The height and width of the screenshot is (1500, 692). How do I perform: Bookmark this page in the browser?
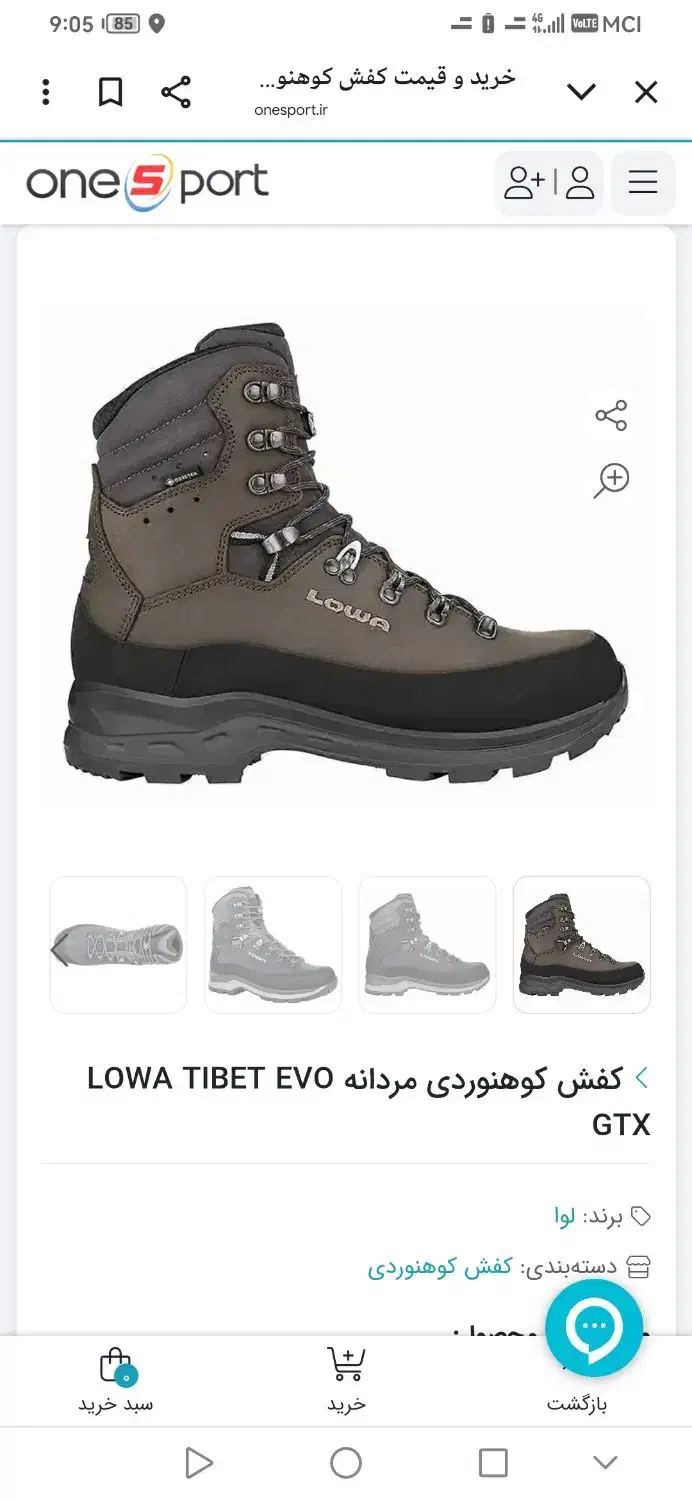[110, 93]
